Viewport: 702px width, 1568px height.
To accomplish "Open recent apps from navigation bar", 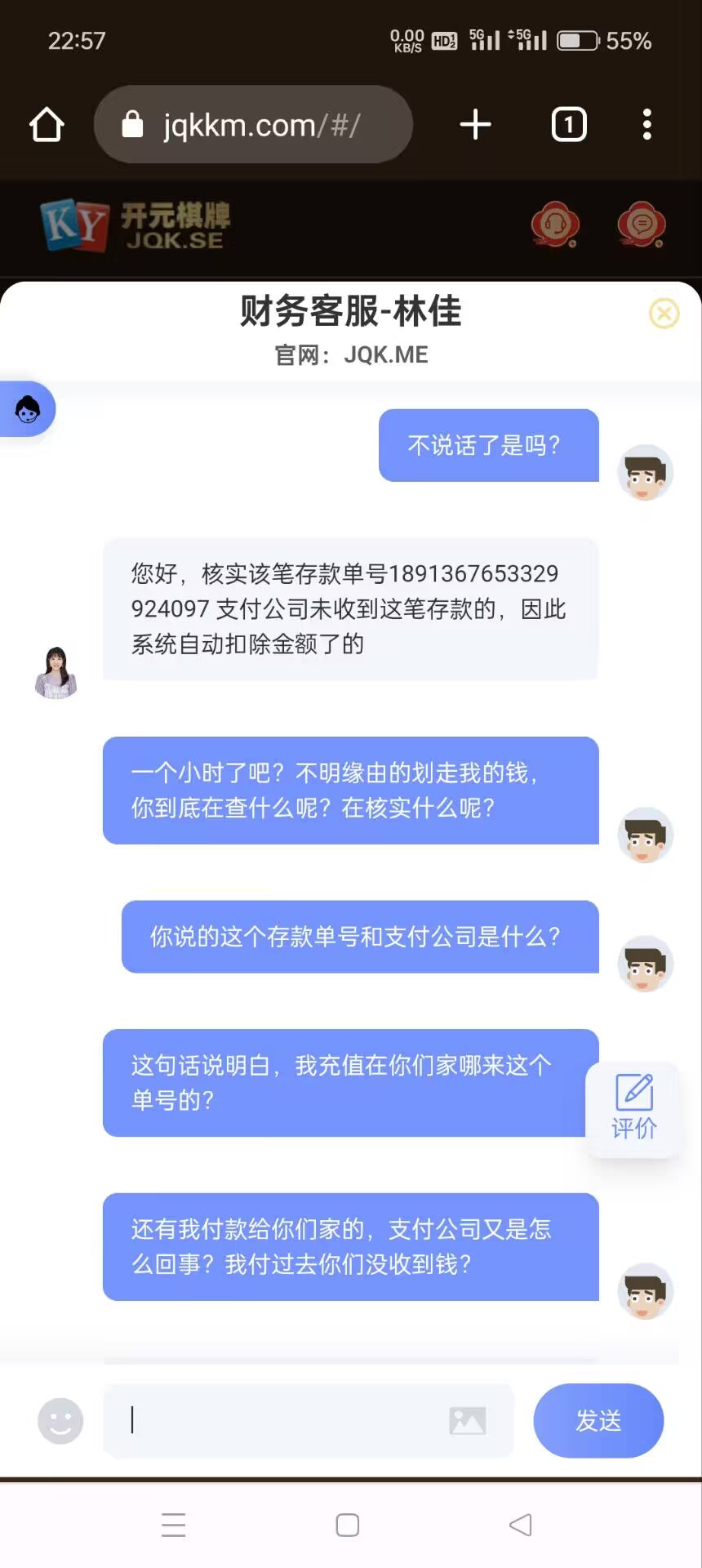I will [174, 1525].
